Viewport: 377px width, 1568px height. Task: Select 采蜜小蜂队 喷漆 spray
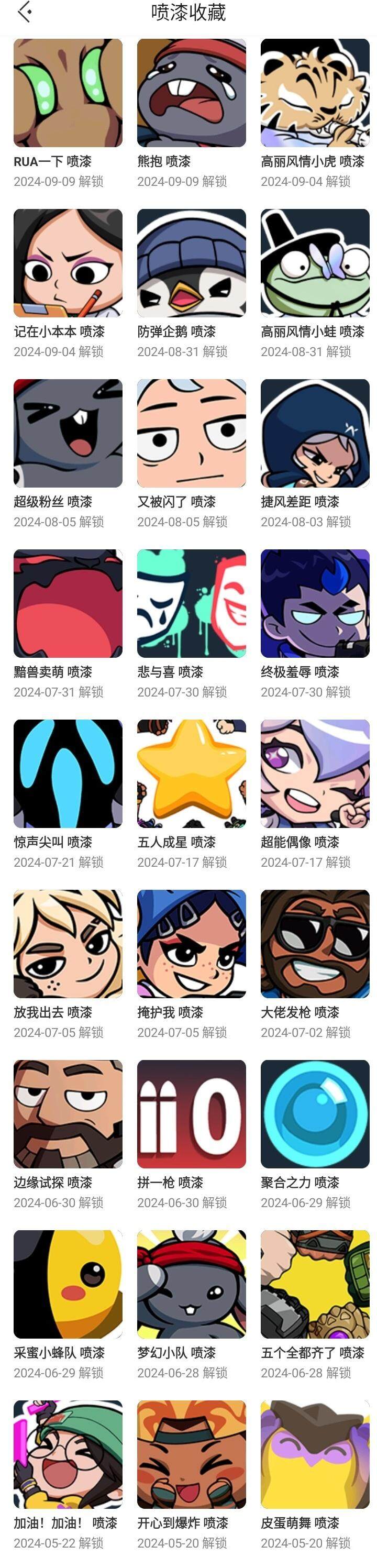[x=68, y=1284]
